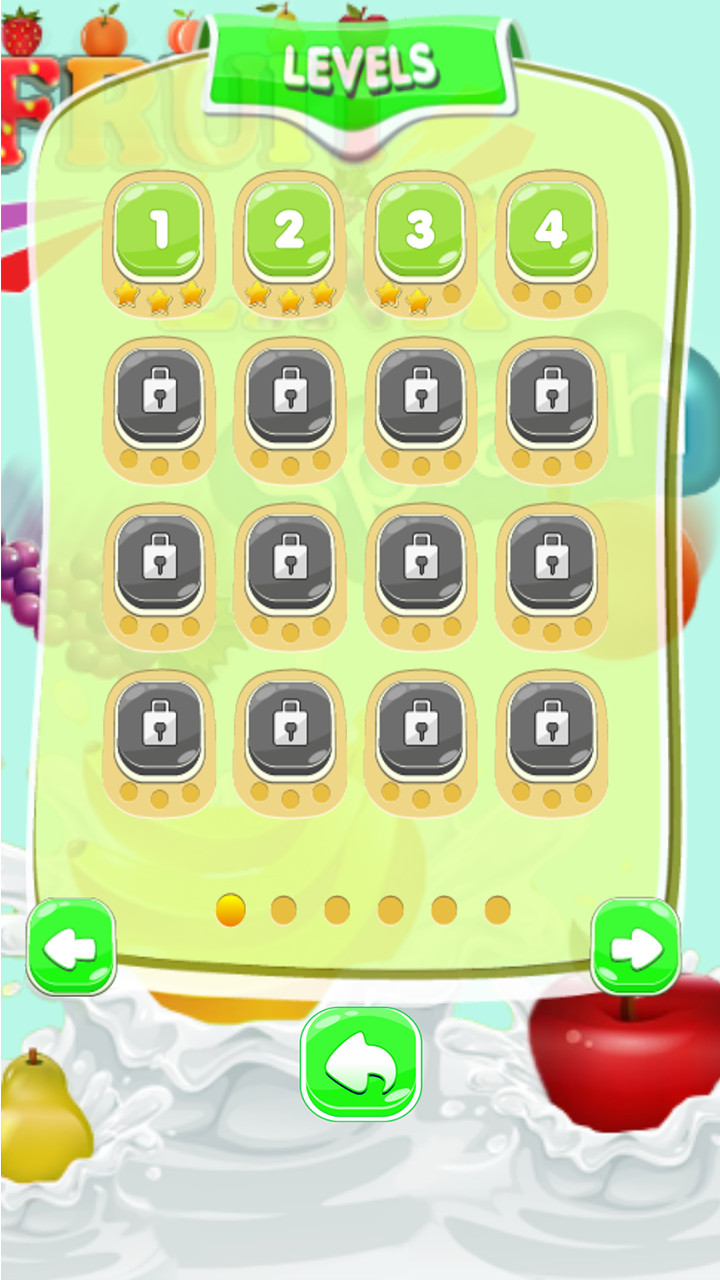Go to the next levels page
Viewport: 720px width, 1280px height.
coord(636,946)
